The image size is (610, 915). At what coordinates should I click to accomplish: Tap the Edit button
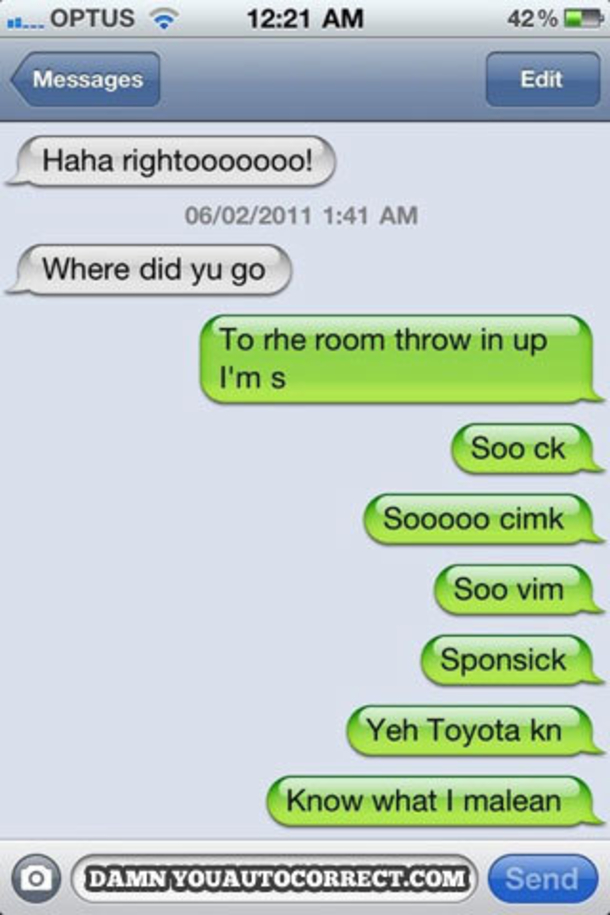pos(541,80)
